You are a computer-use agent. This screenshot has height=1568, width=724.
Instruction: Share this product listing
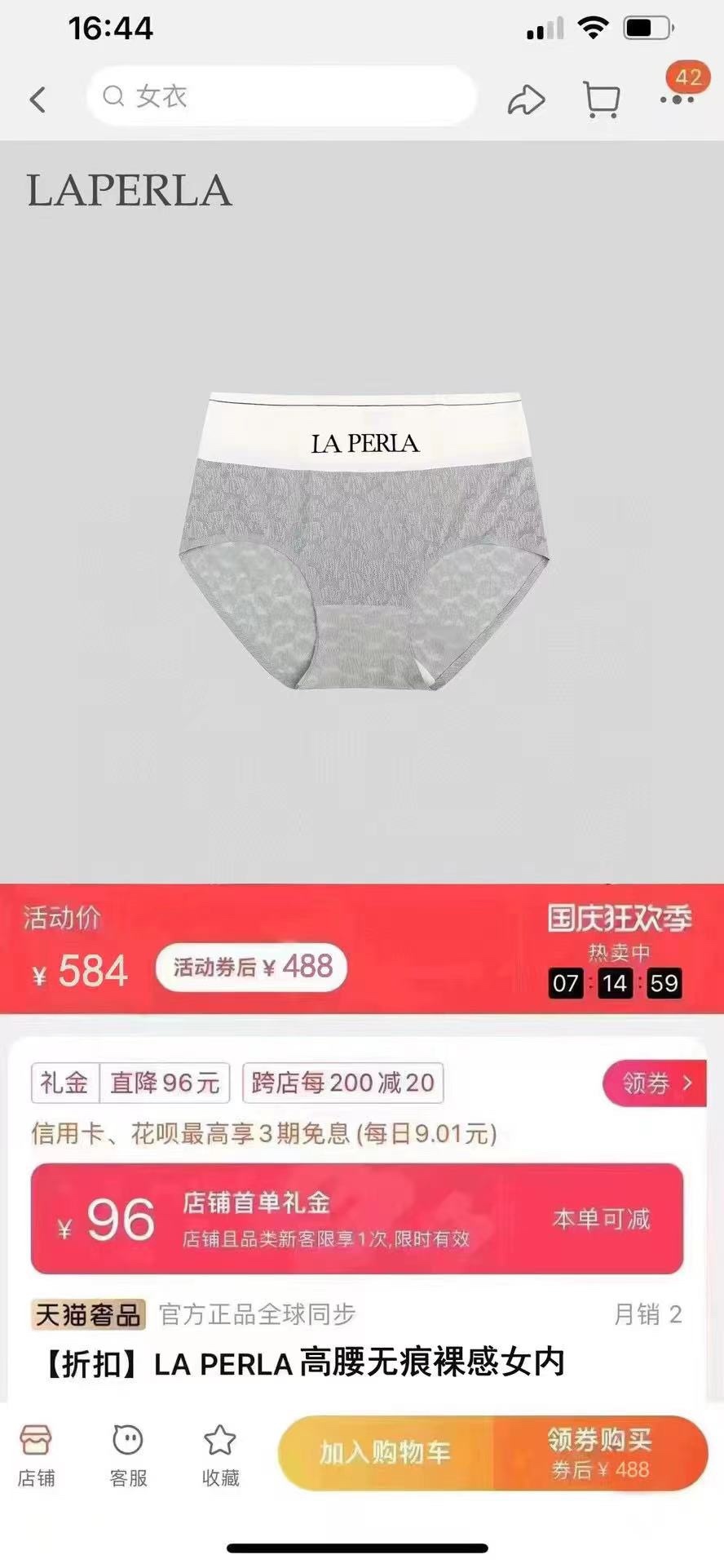(526, 100)
